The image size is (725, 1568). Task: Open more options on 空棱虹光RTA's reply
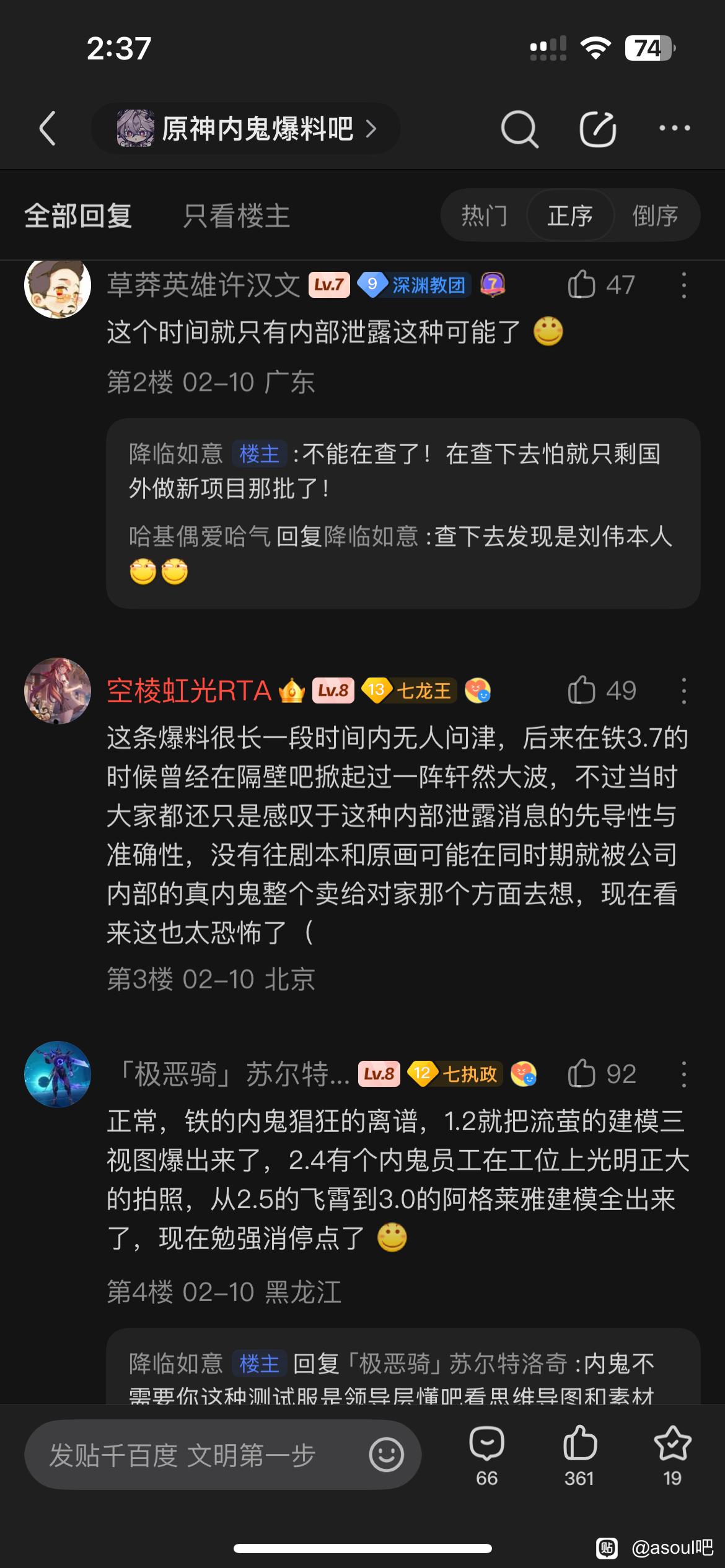click(x=683, y=690)
